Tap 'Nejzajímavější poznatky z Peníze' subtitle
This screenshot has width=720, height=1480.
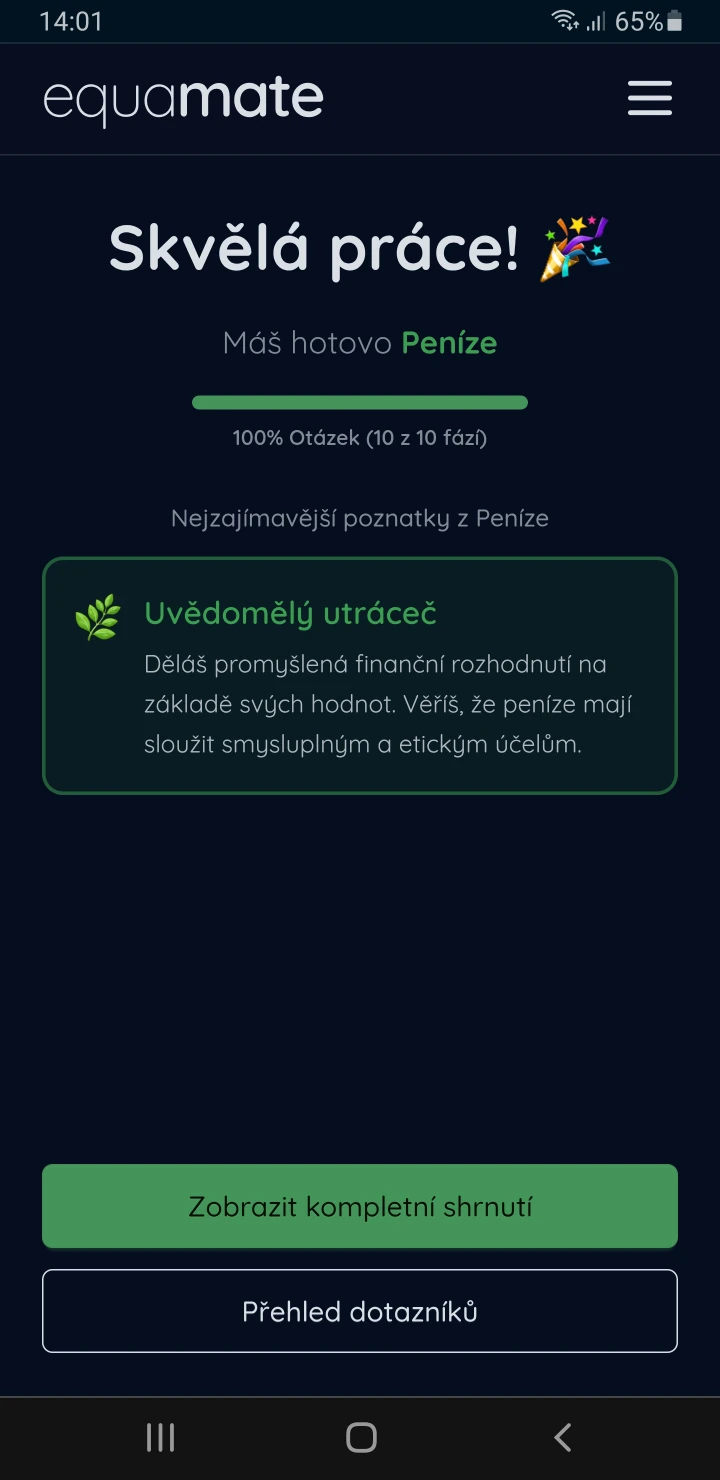pos(360,518)
